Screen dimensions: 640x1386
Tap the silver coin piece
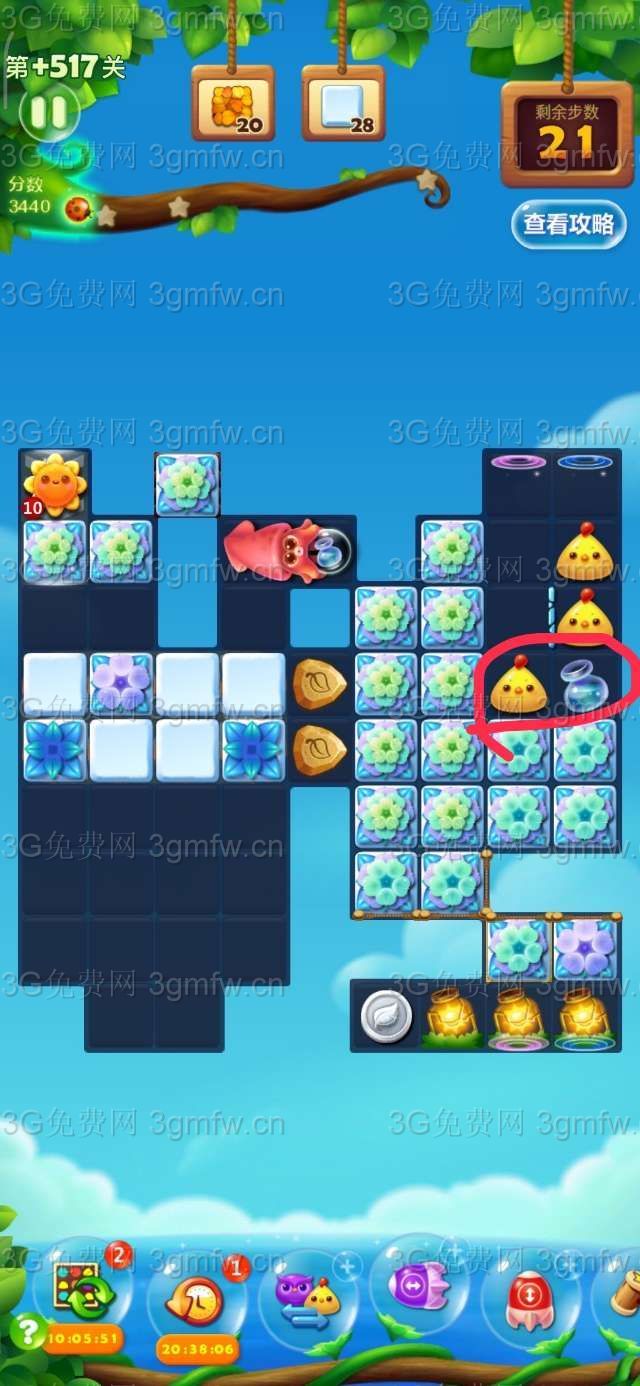click(386, 1016)
